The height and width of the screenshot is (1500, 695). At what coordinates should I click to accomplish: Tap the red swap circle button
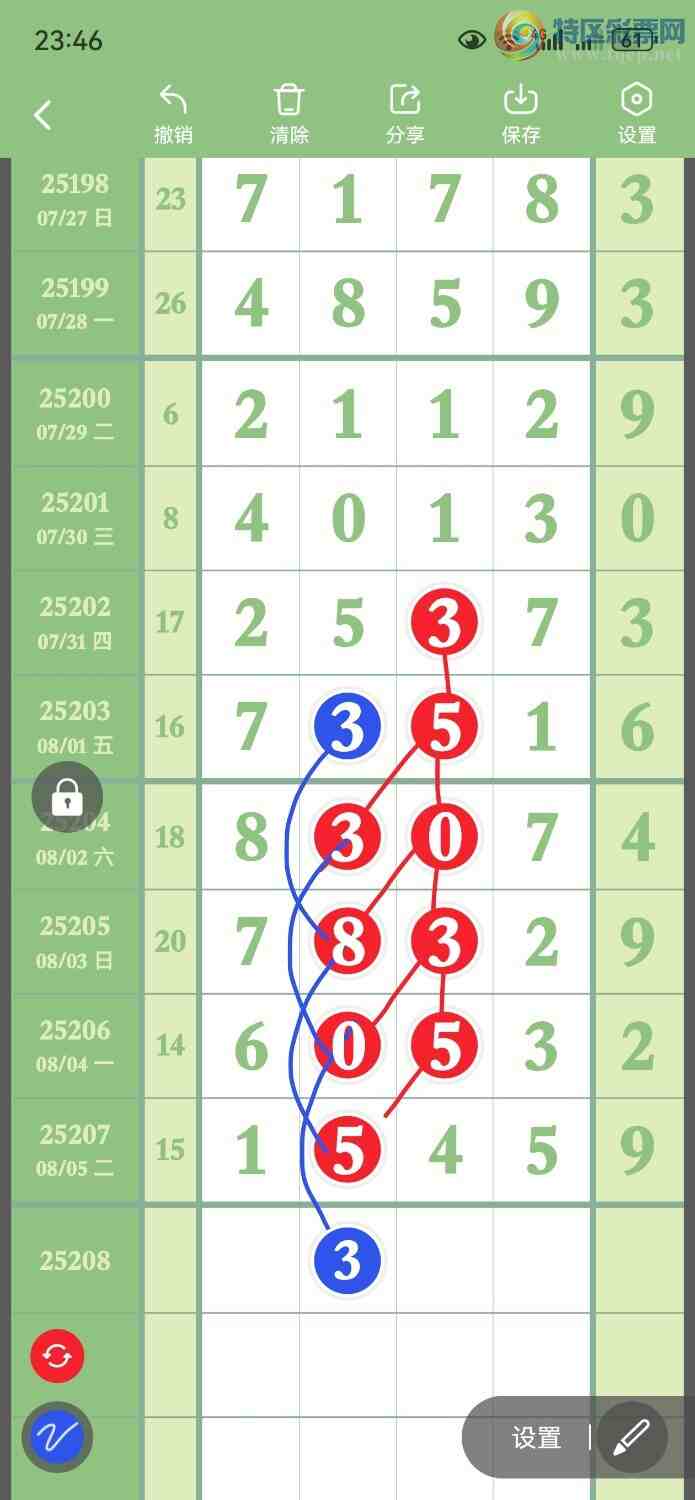[57, 1357]
